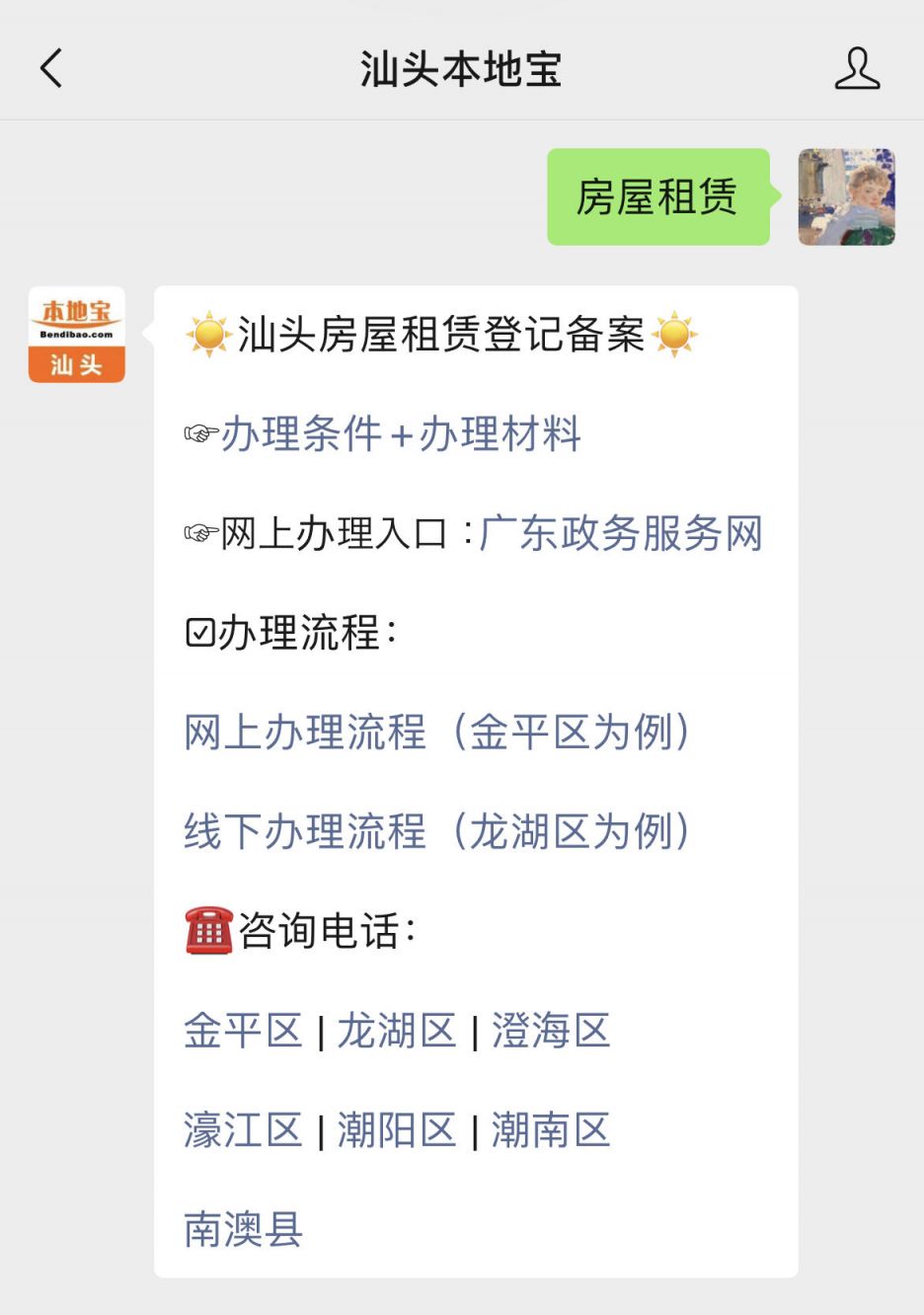
Task: Tap the 汕头本地宝 account avatar
Action: click(x=77, y=335)
